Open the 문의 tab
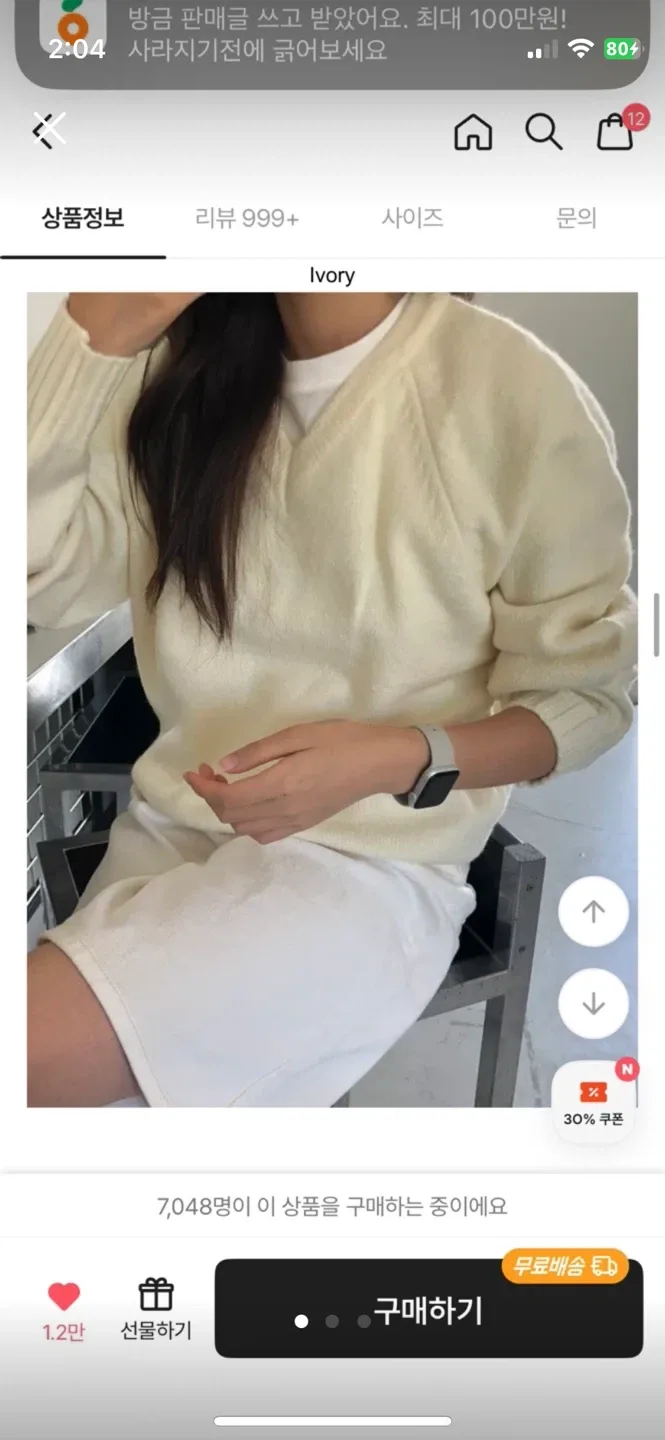Image resolution: width=665 pixels, height=1440 pixels. pyautogui.click(x=576, y=218)
